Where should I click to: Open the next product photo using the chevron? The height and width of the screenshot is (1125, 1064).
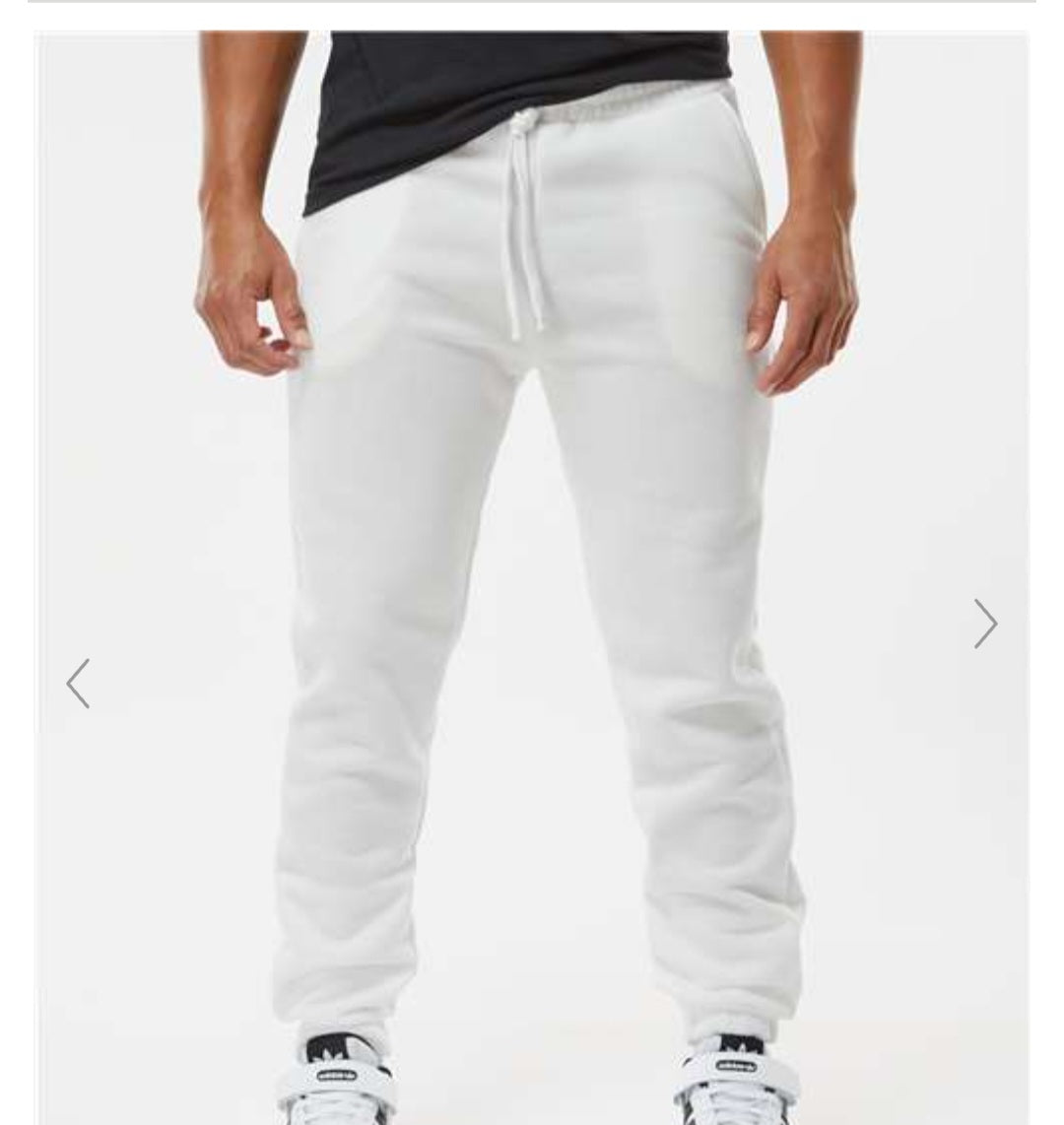click(986, 623)
